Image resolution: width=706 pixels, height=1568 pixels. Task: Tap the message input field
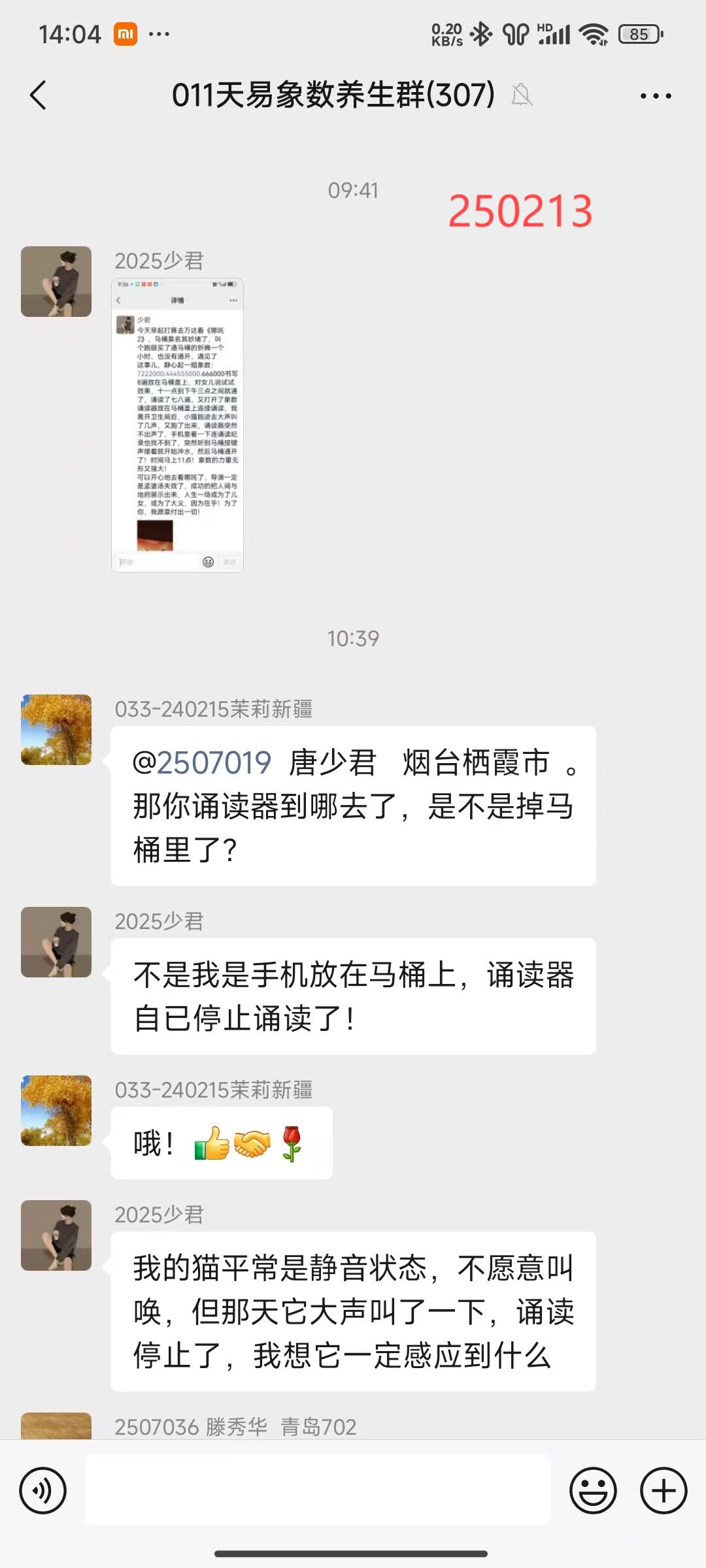point(318,1491)
